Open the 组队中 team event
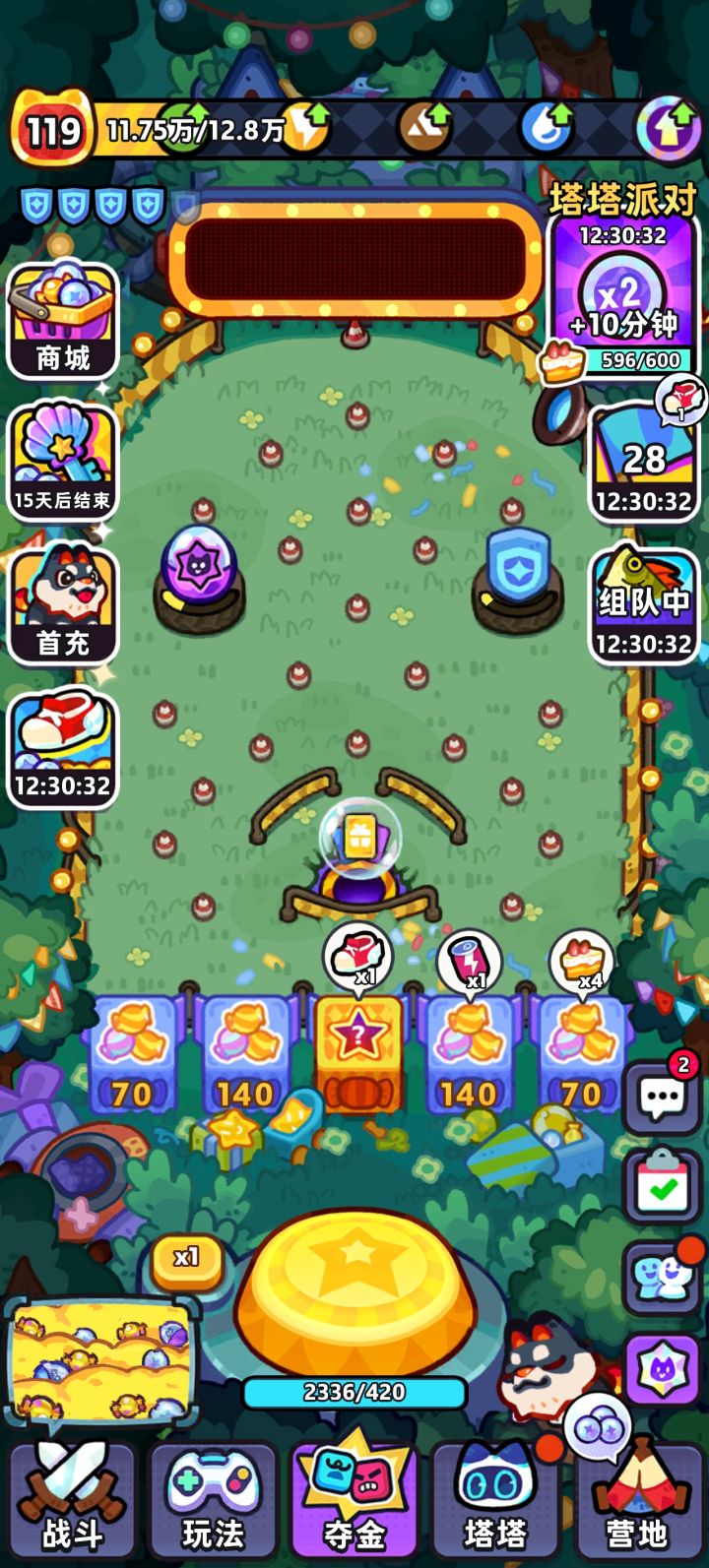This screenshot has height=1568, width=709. pyautogui.click(x=642, y=604)
